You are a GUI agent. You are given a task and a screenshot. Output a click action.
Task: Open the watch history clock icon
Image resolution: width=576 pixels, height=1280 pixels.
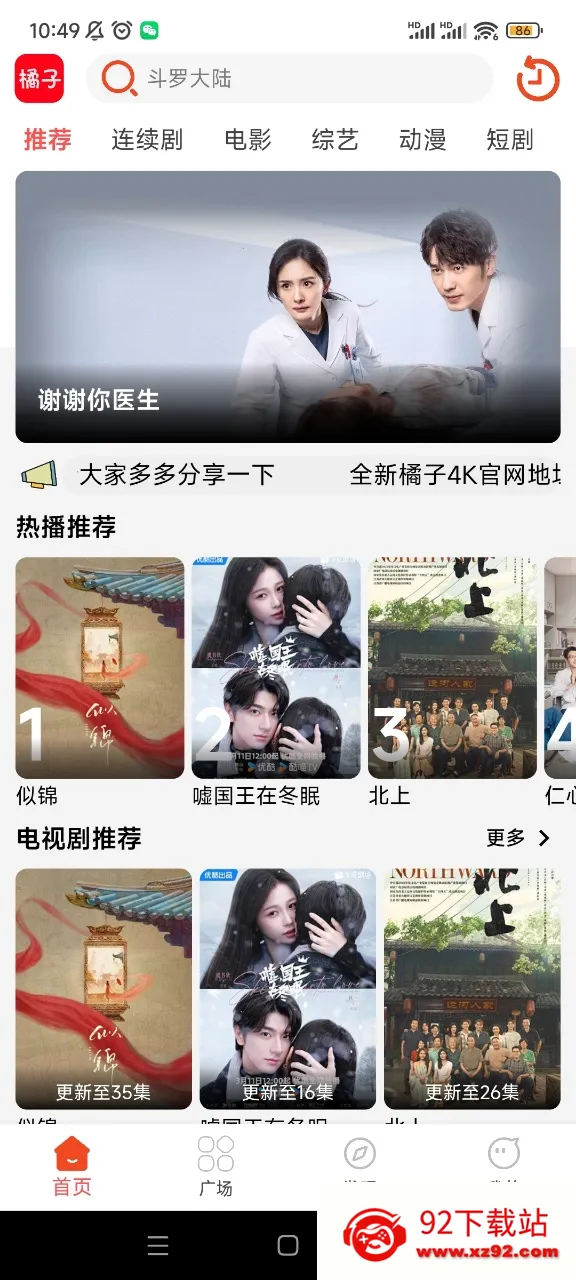coord(538,79)
